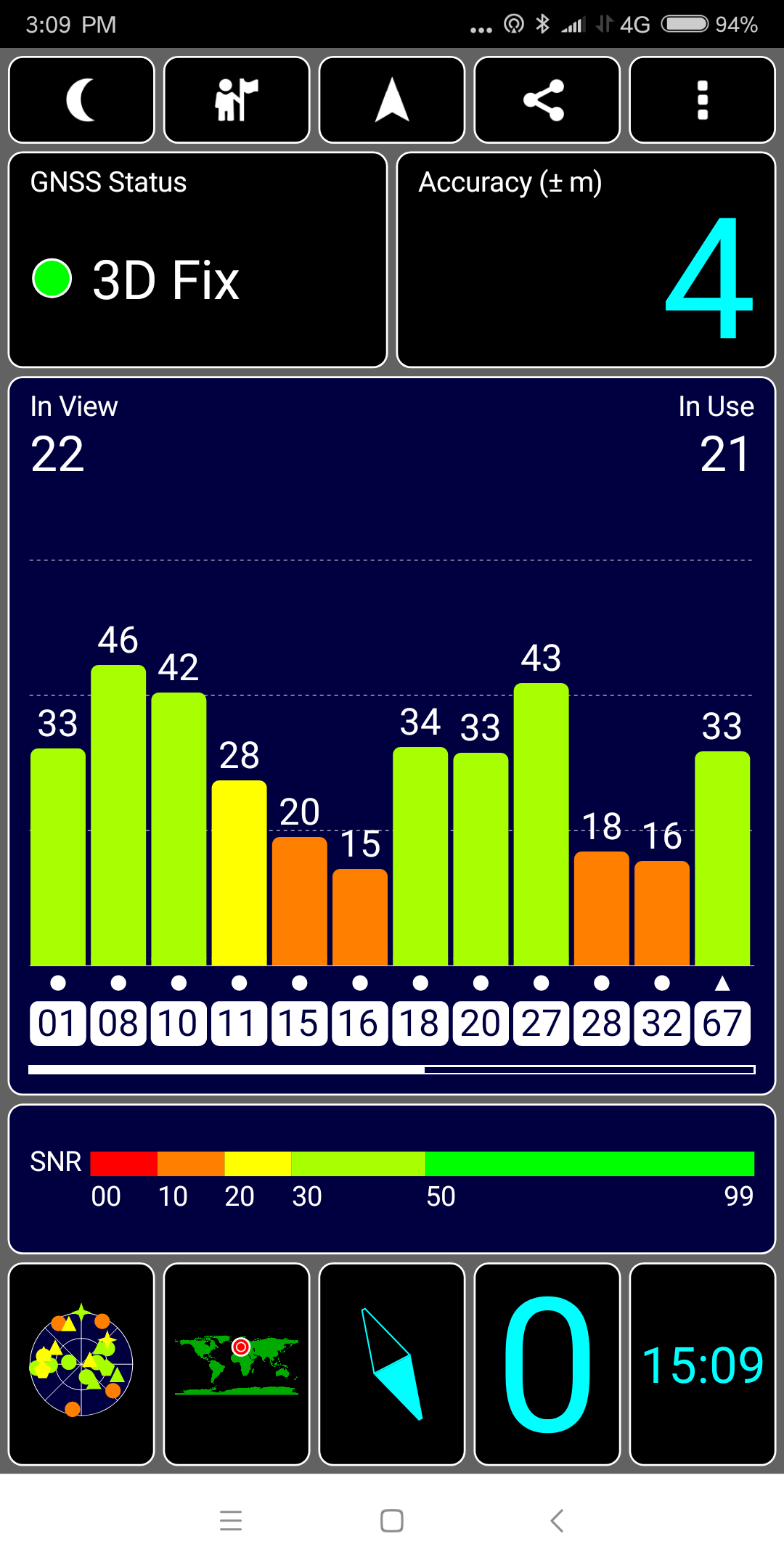Share the current GPS data
The width and height of the screenshot is (784, 1568).
point(547,99)
